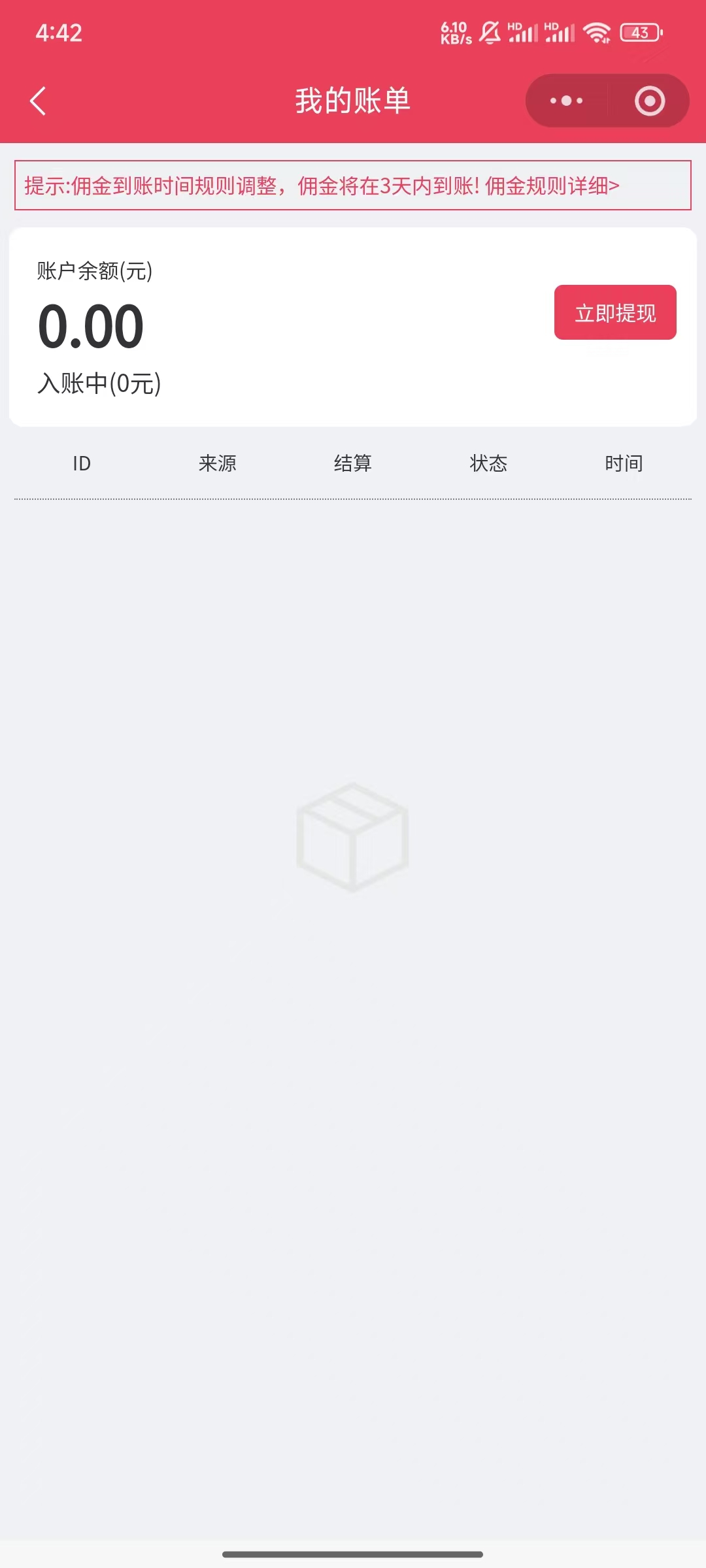Close the mini program via circle icon

point(649,101)
